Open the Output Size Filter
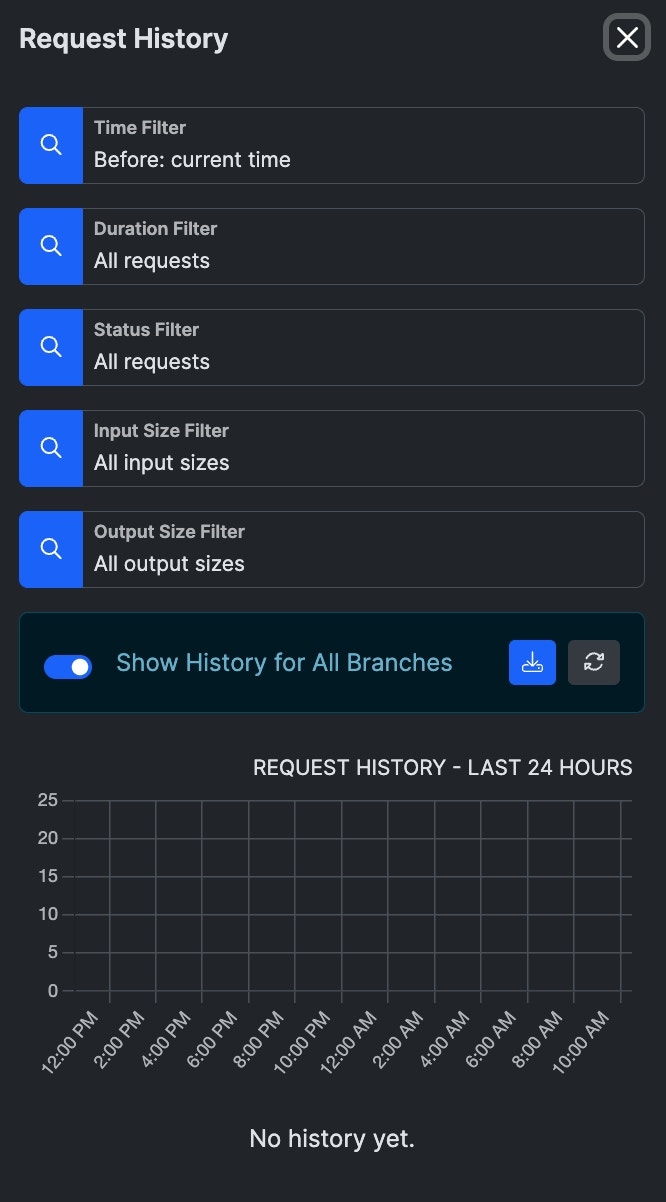 coord(51,549)
